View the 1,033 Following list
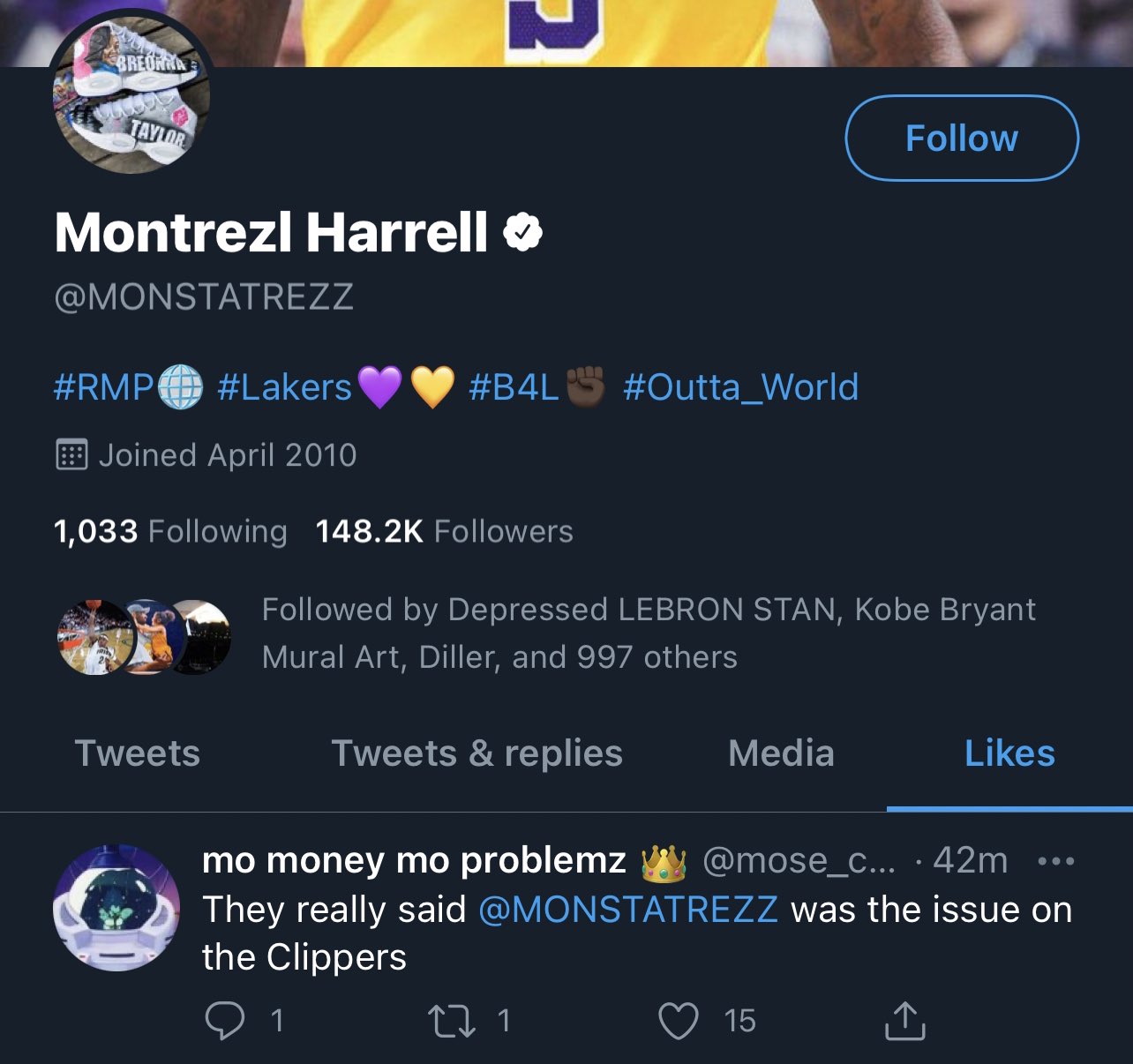This screenshot has width=1133, height=1064. point(170,531)
